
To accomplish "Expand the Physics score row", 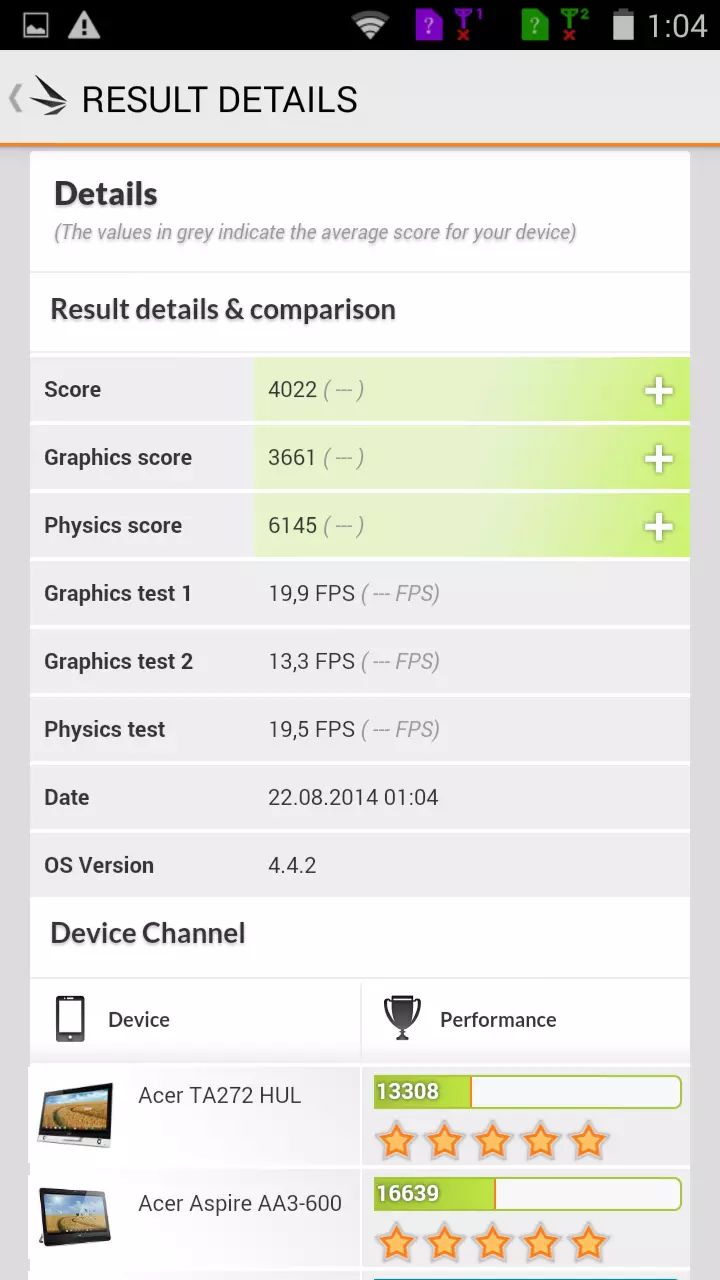I will 658,526.
